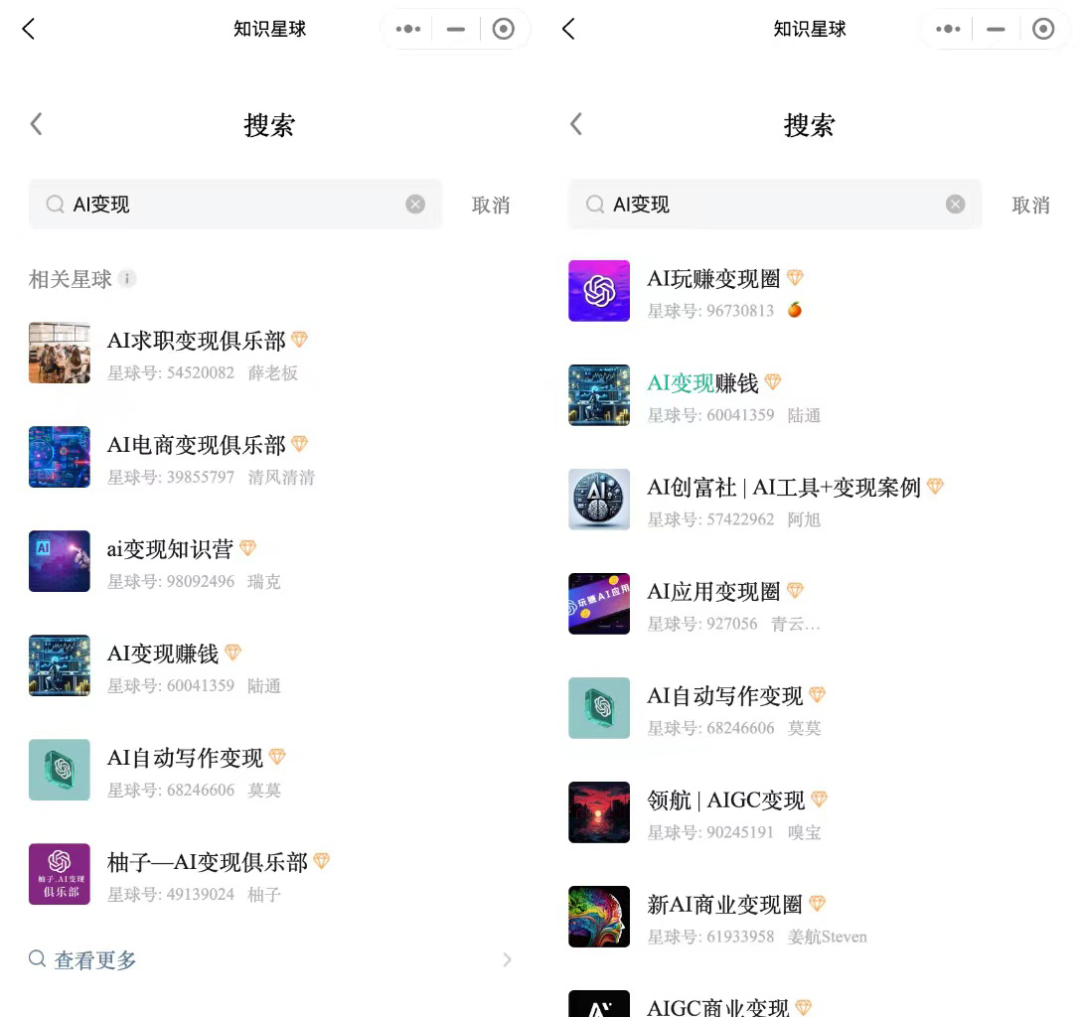Screen dimensions: 1080x1017
Task: Select the AI应用变现圈 planet
Action: point(713,592)
